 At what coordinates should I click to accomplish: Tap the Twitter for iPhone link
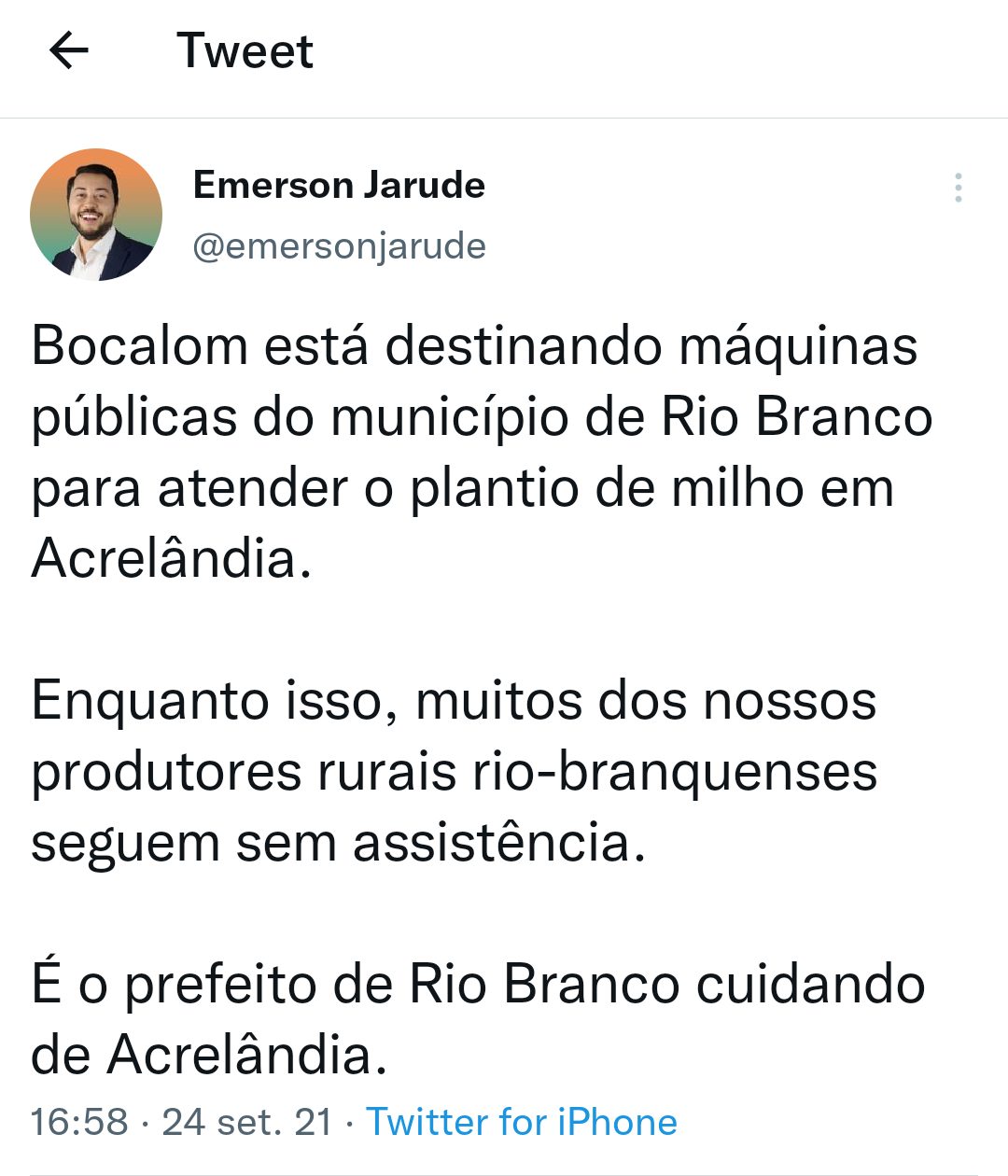(x=521, y=1122)
